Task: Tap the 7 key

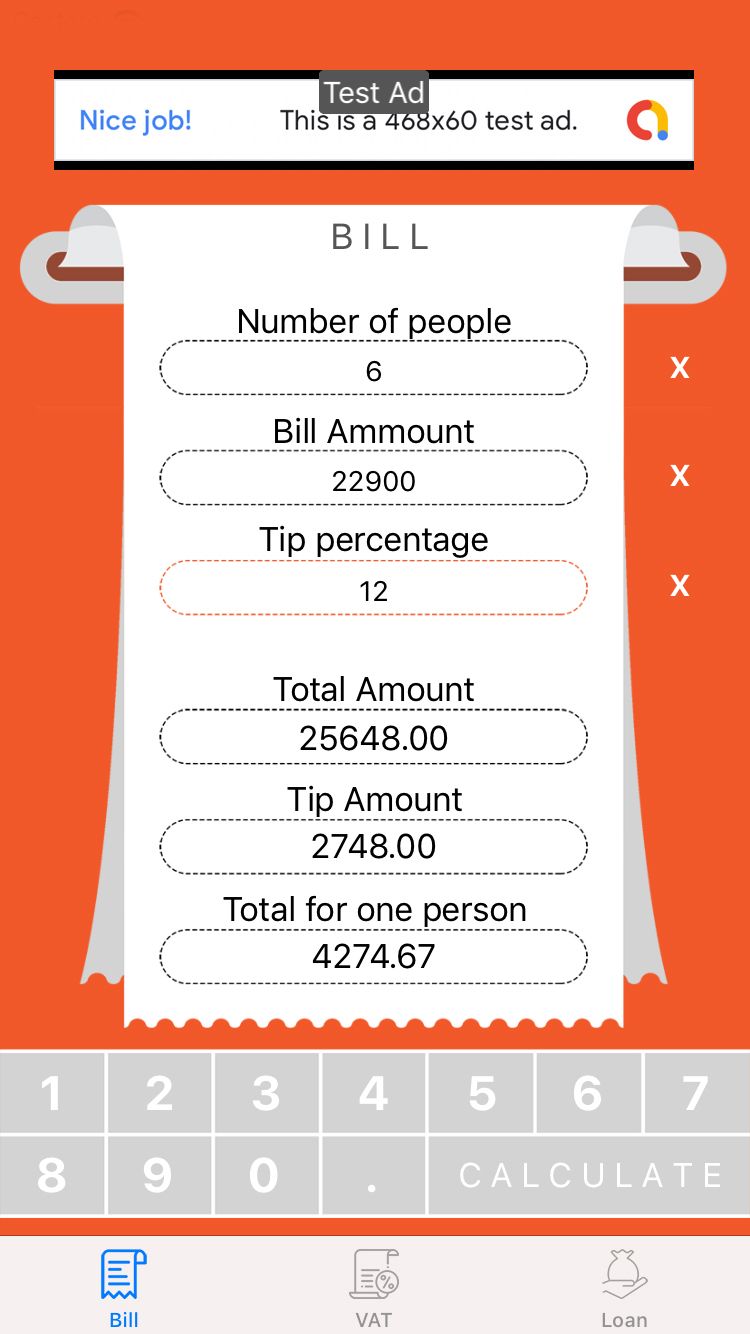Action: tap(696, 1093)
